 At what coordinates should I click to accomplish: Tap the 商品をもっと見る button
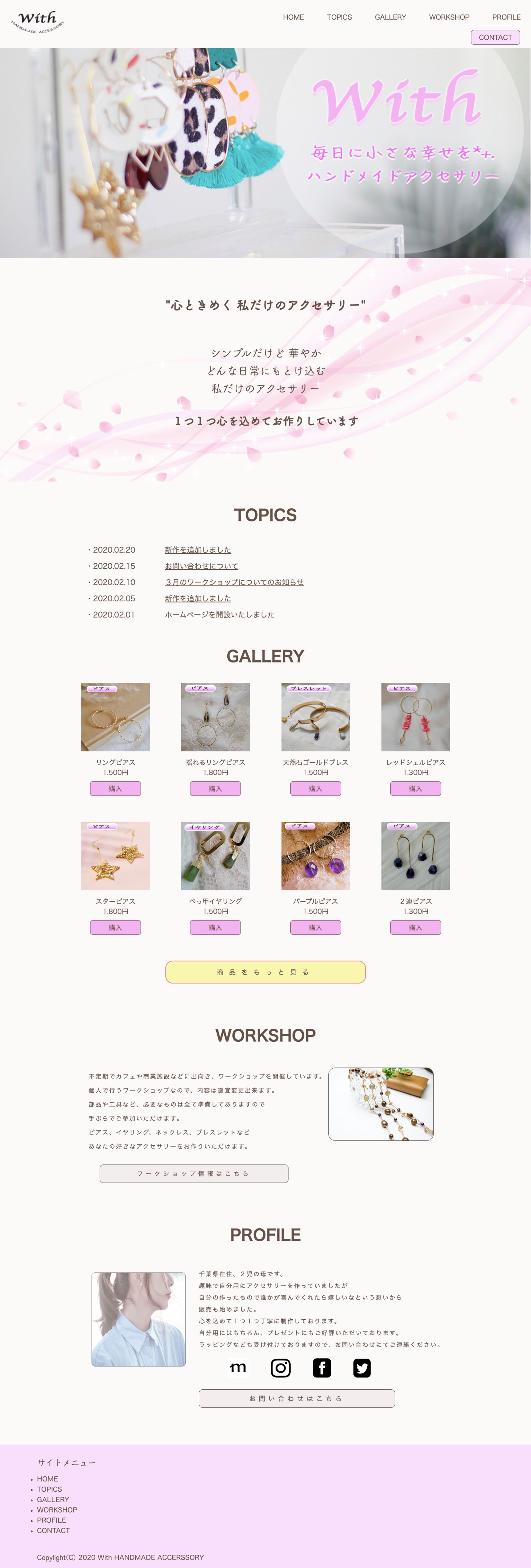265,972
